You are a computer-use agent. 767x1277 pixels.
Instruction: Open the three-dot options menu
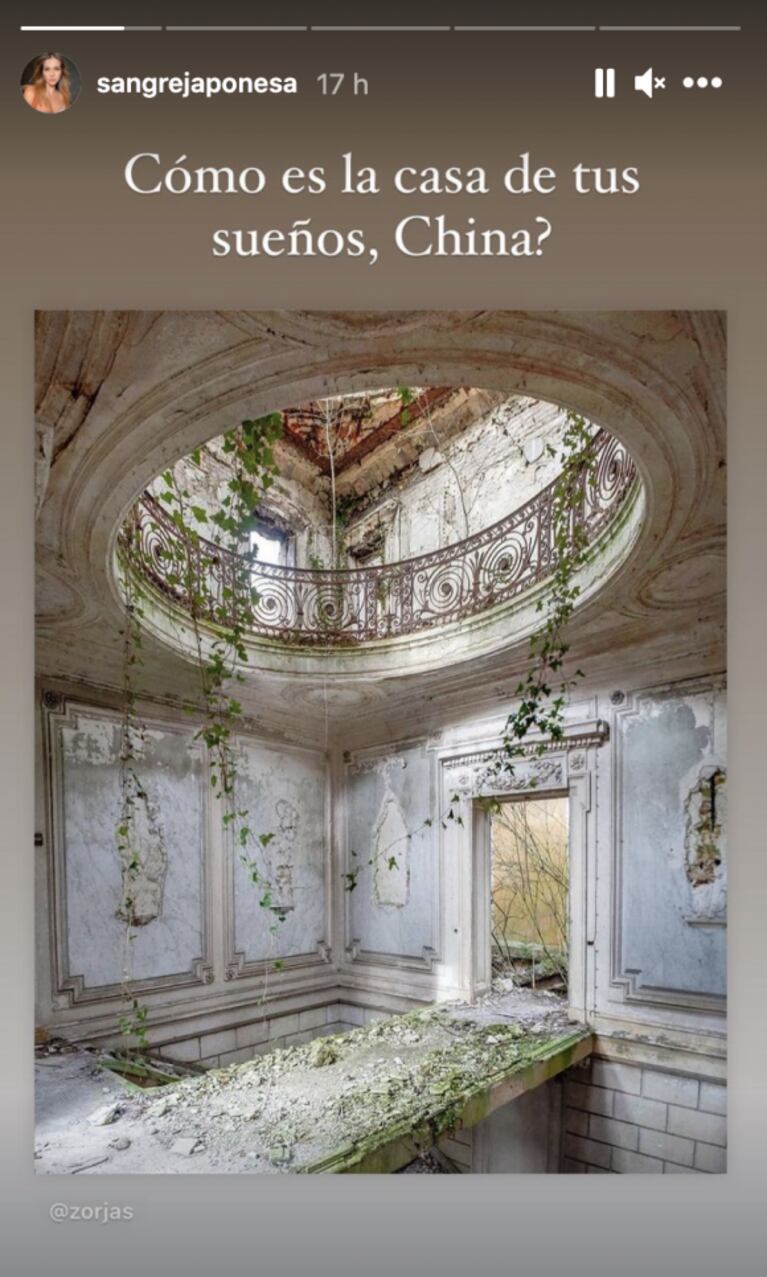pyautogui.click(x=702, y=83)
